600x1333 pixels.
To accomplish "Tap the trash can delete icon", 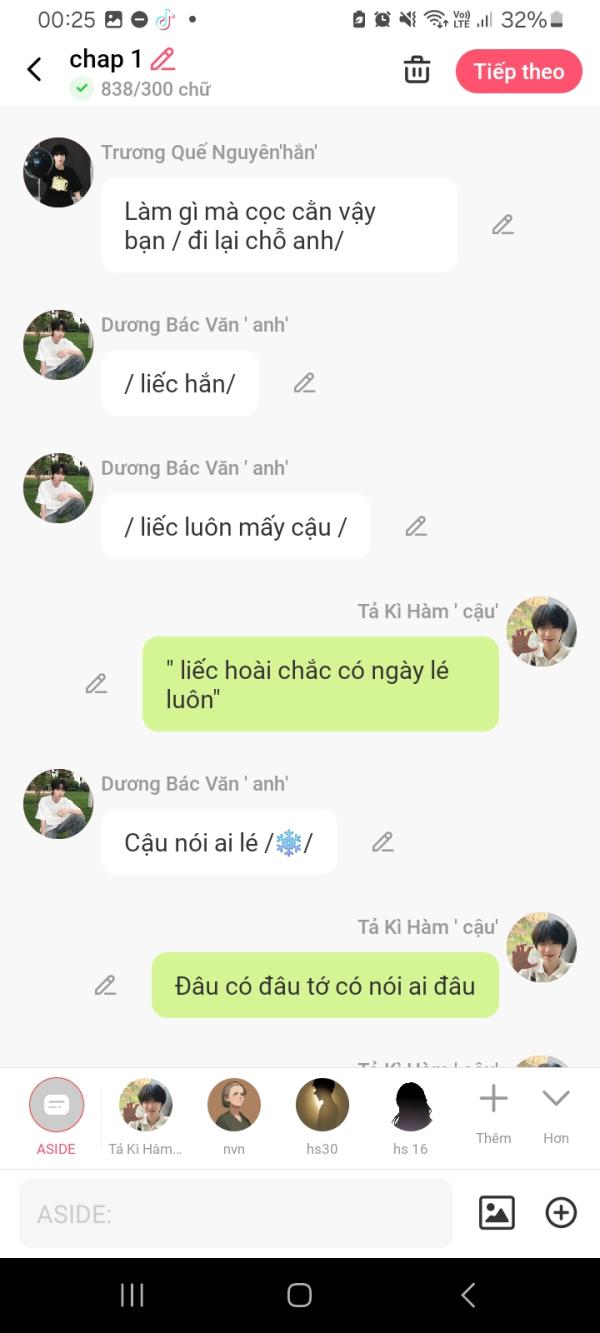I will coord(417,70).
